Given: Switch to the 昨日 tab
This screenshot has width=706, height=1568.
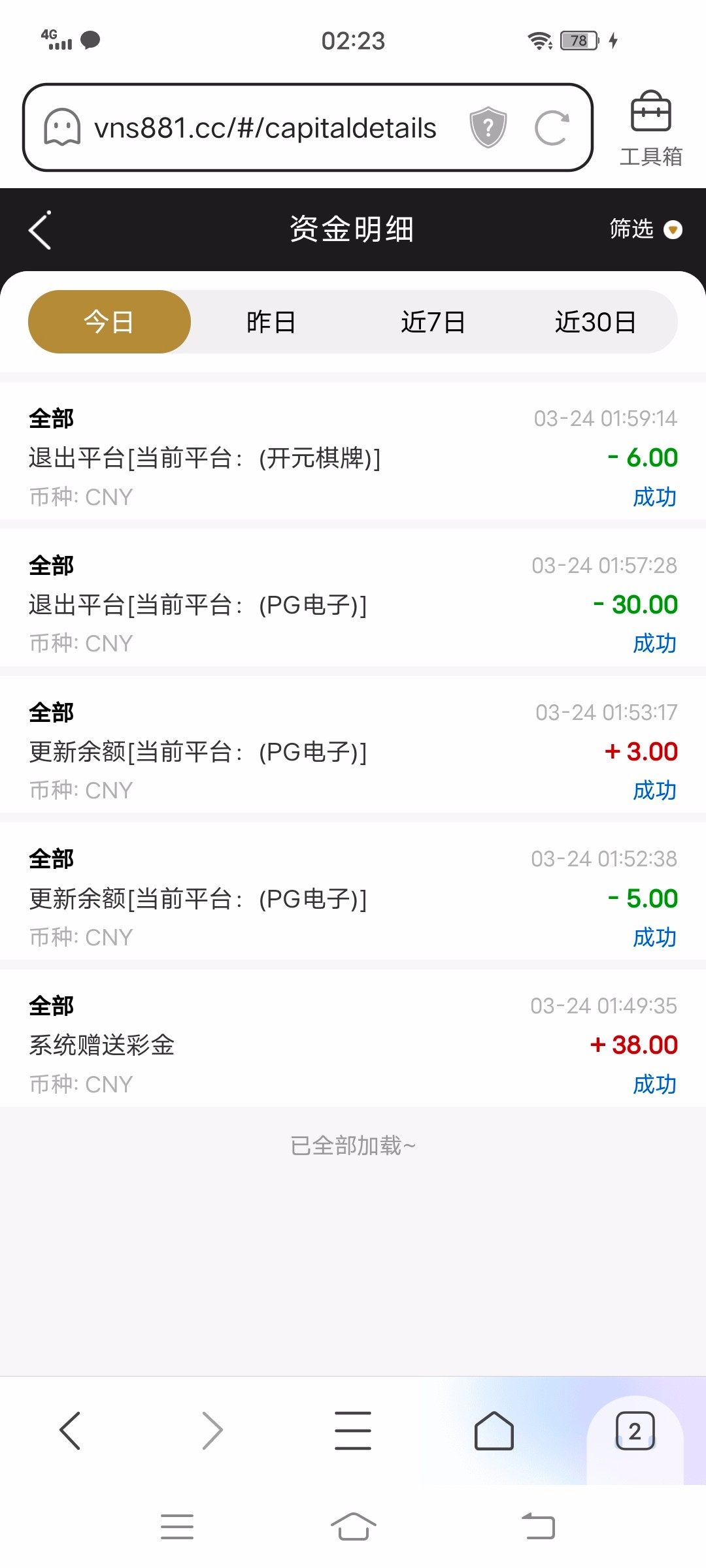Looking at the screenshot, I should 271,322.
